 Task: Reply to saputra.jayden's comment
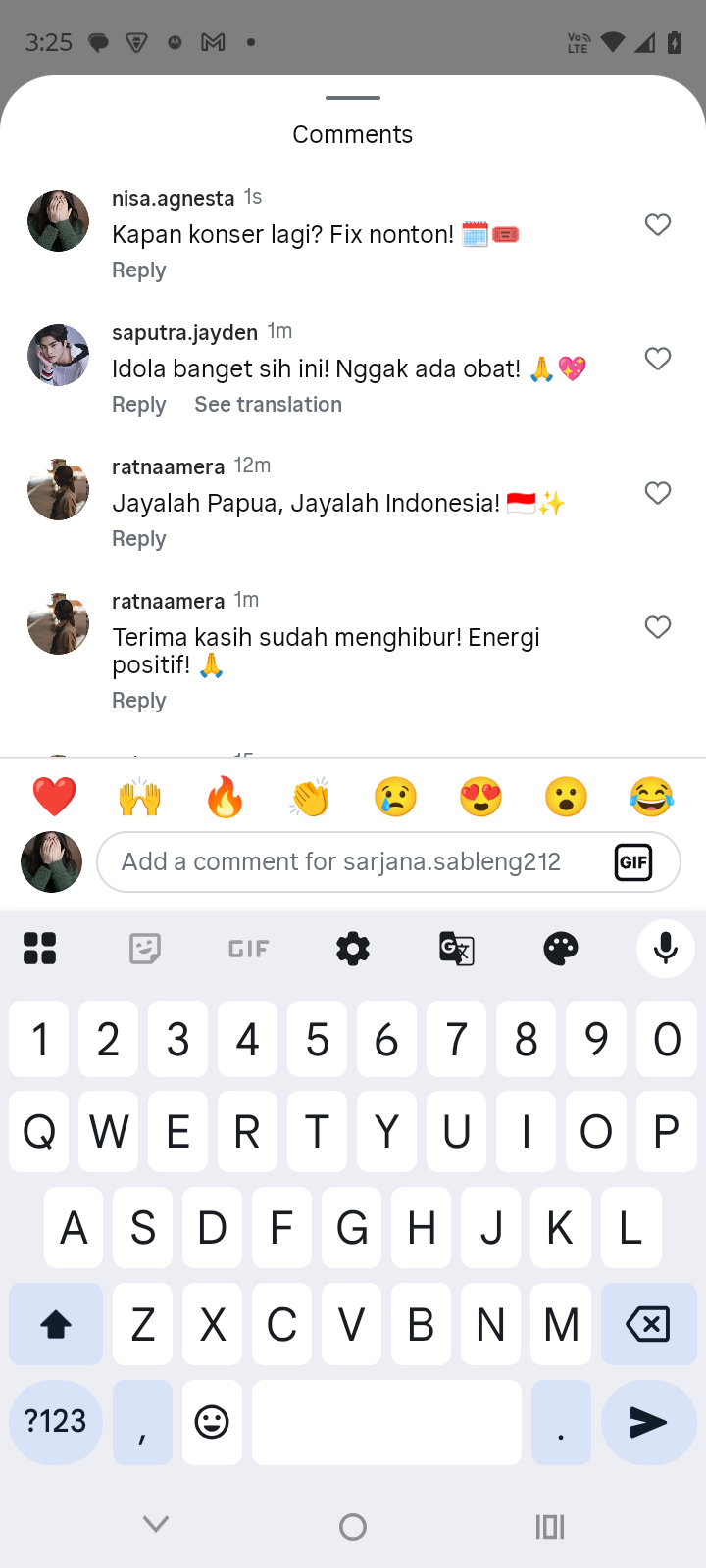tap(139, 405)
